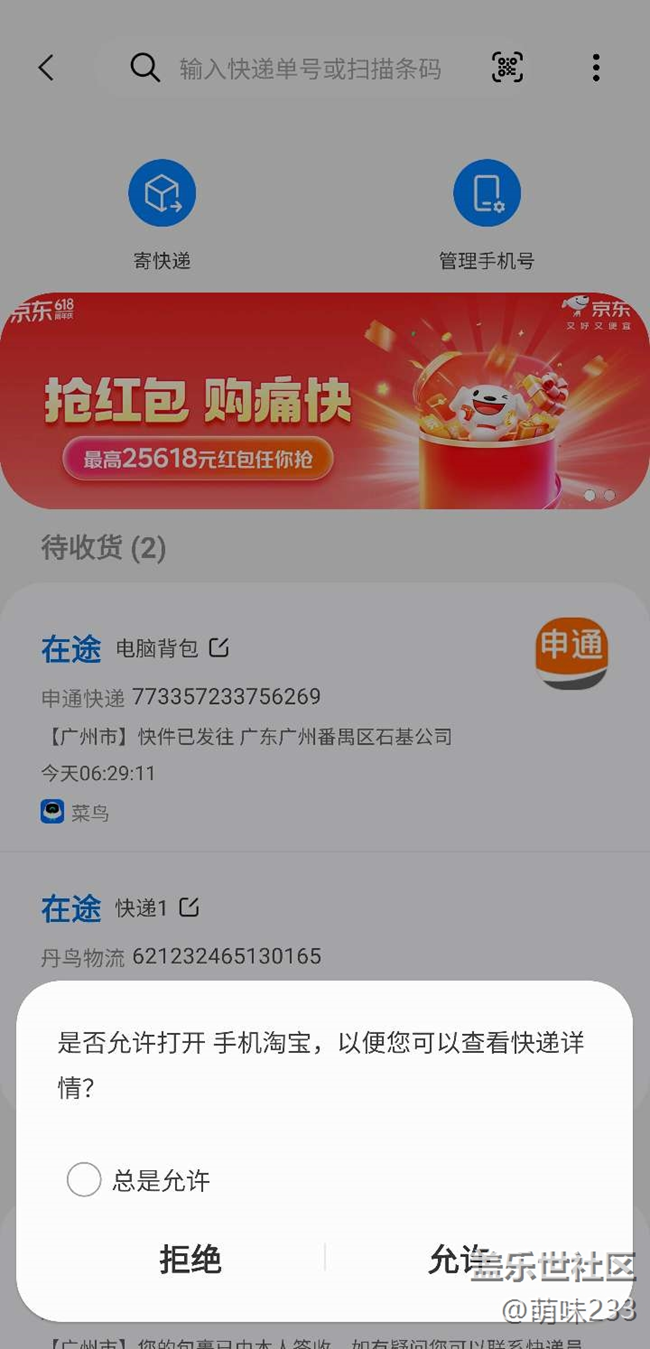This screenshot has height=1349, width=650.
Task: Open the three-dot overflow menu
Action: 596,67
